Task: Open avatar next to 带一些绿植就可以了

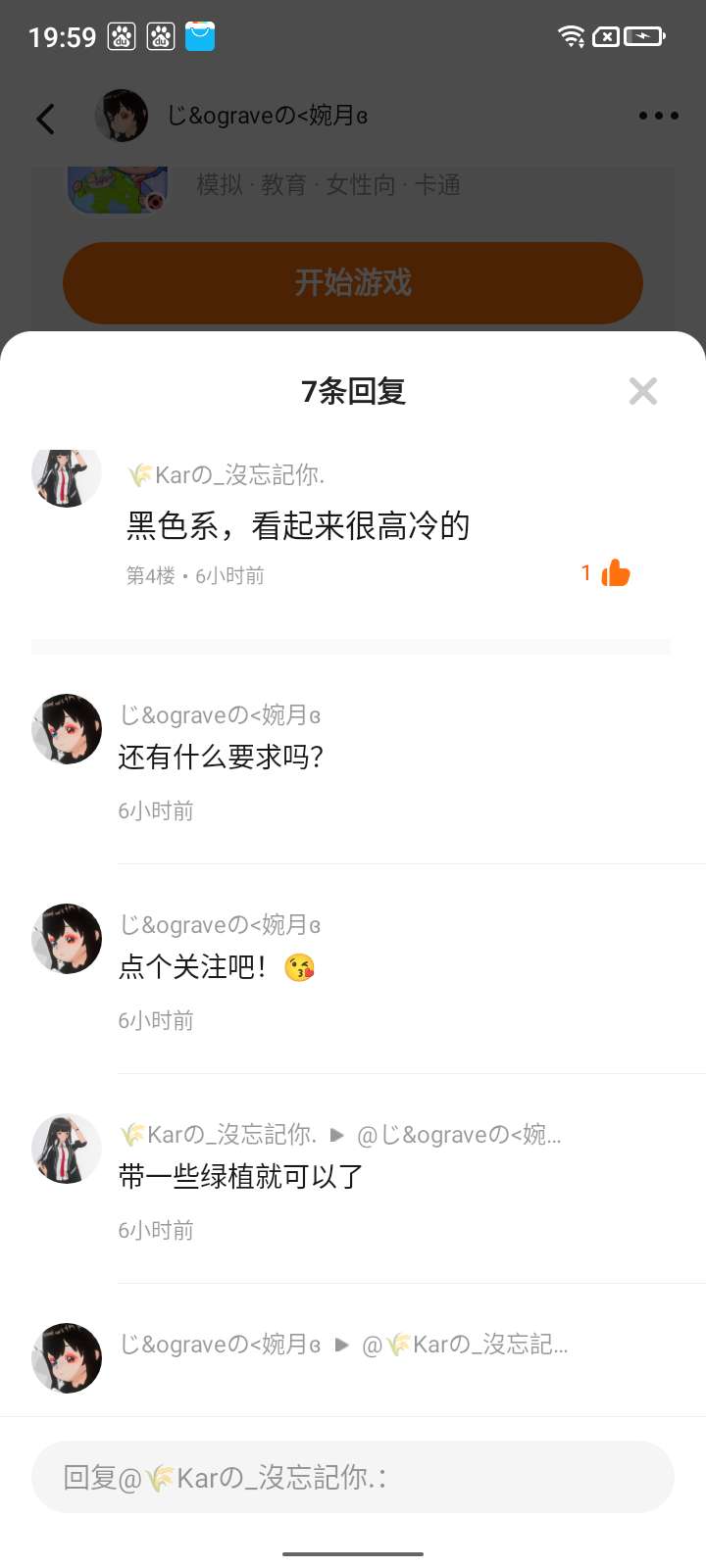Action: [x=67, y=1149]
